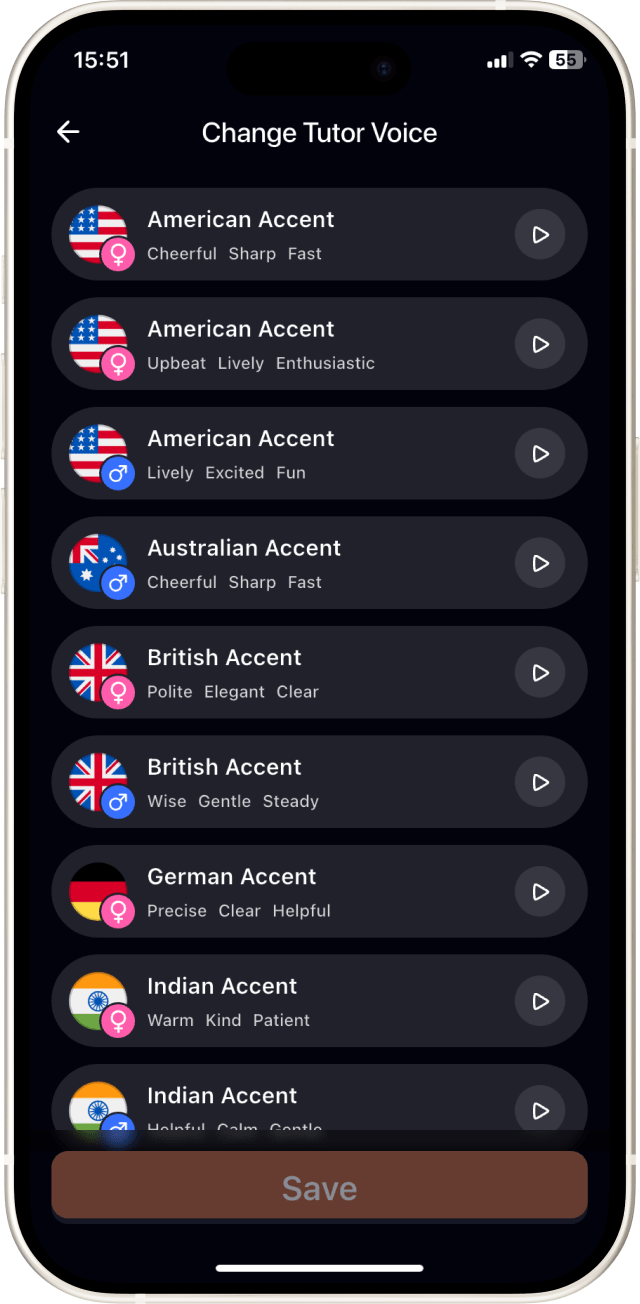Screen dimensions: 640x1304
Task: Play the Australian Accent voice preview
Action: [540, 563]
